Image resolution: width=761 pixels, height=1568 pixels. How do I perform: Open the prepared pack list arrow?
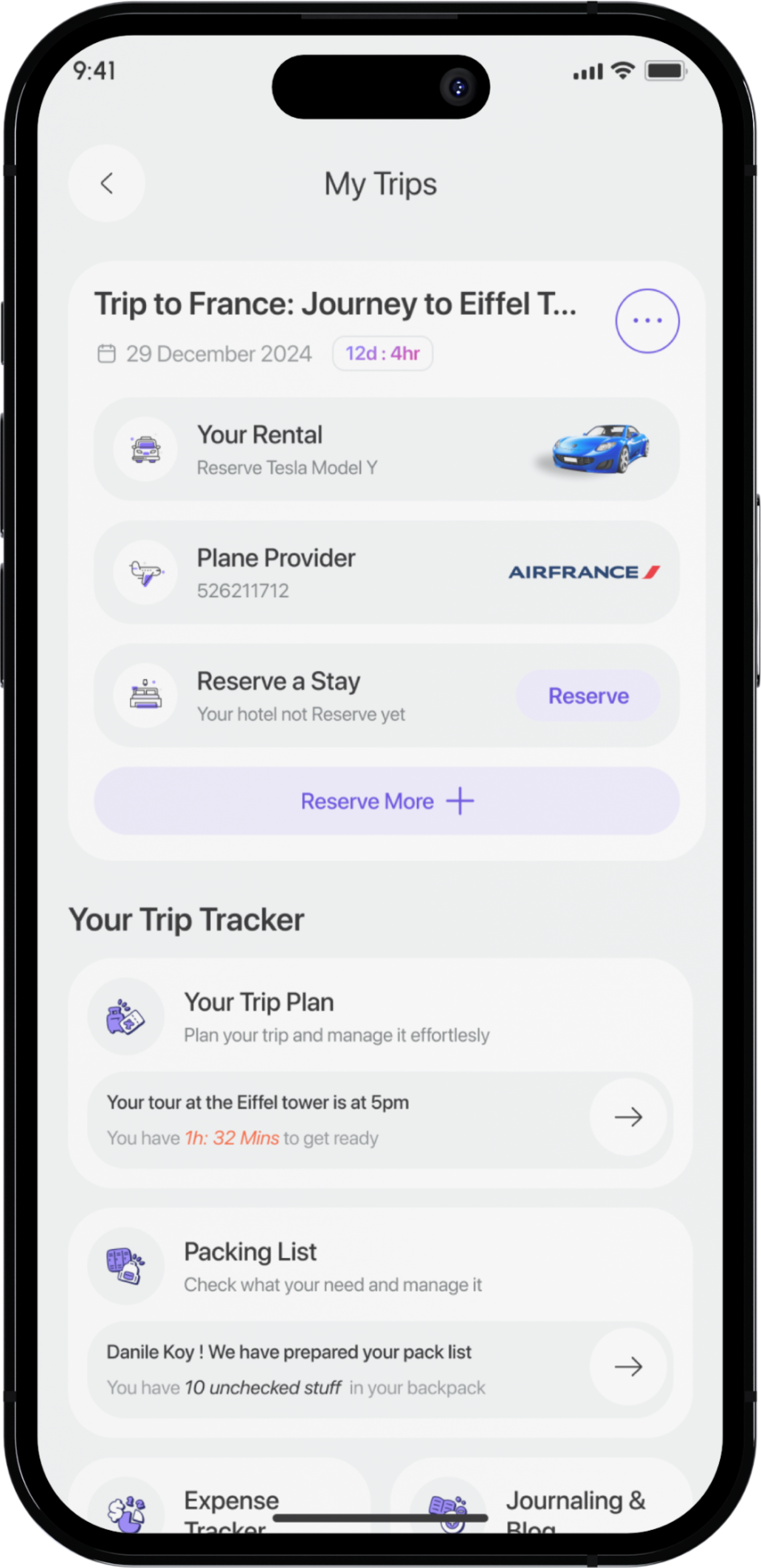[628, 1366]
